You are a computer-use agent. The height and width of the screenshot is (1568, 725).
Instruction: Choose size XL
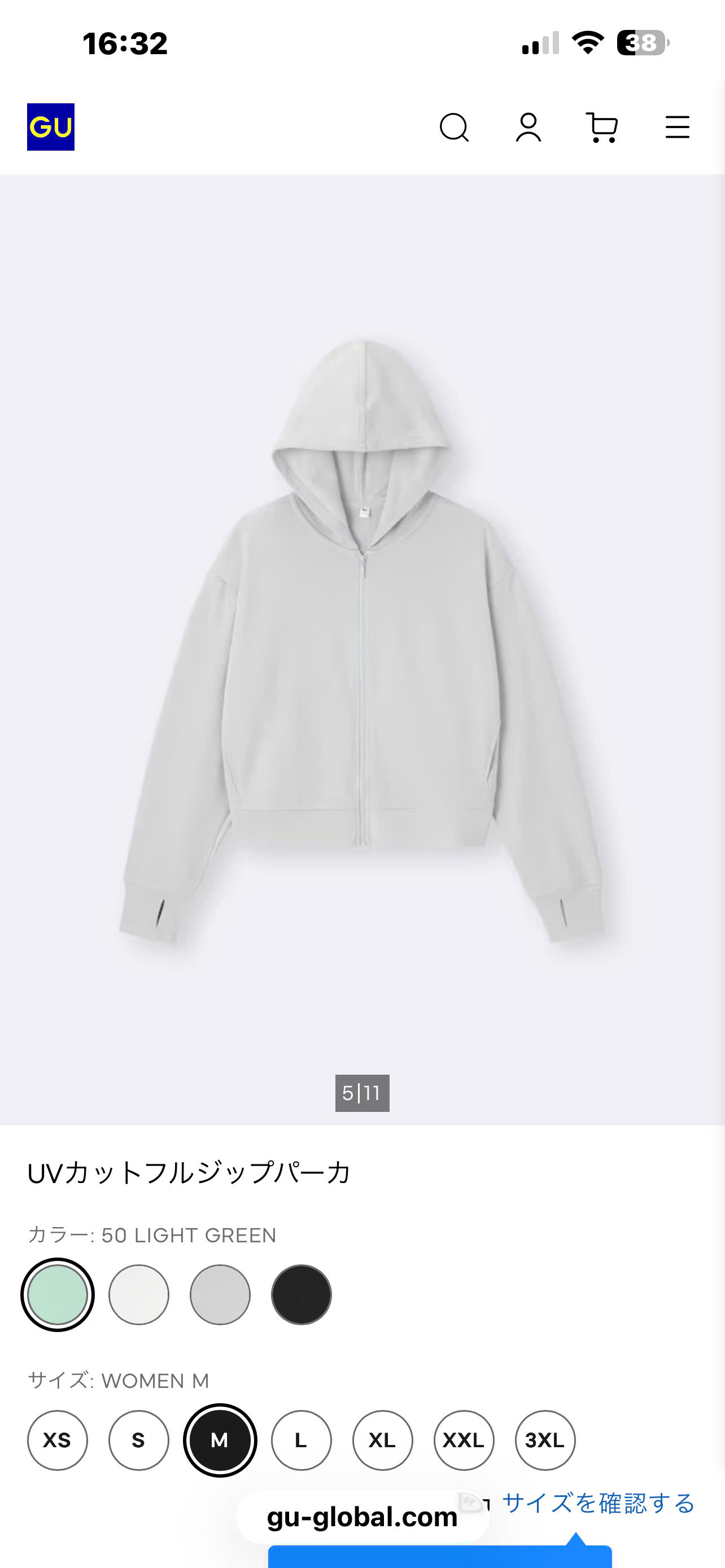tap(382, 1440)
